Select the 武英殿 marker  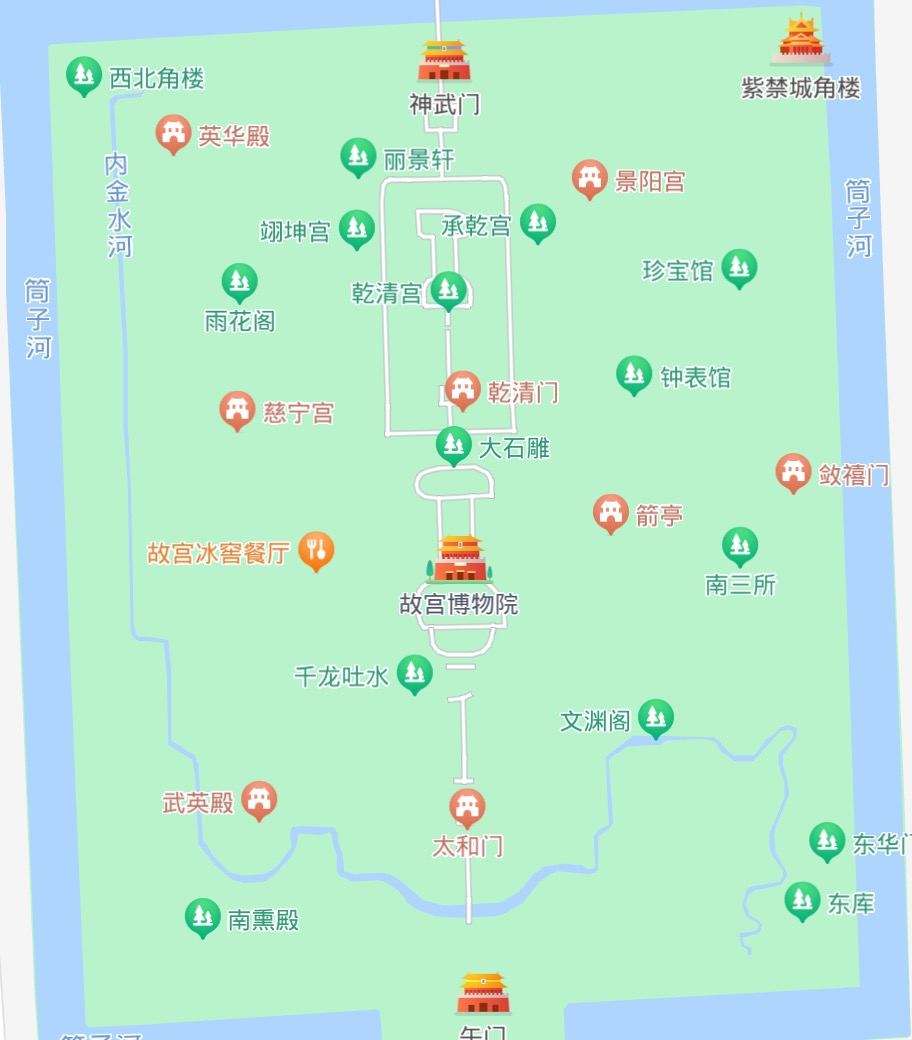[259, 800]
